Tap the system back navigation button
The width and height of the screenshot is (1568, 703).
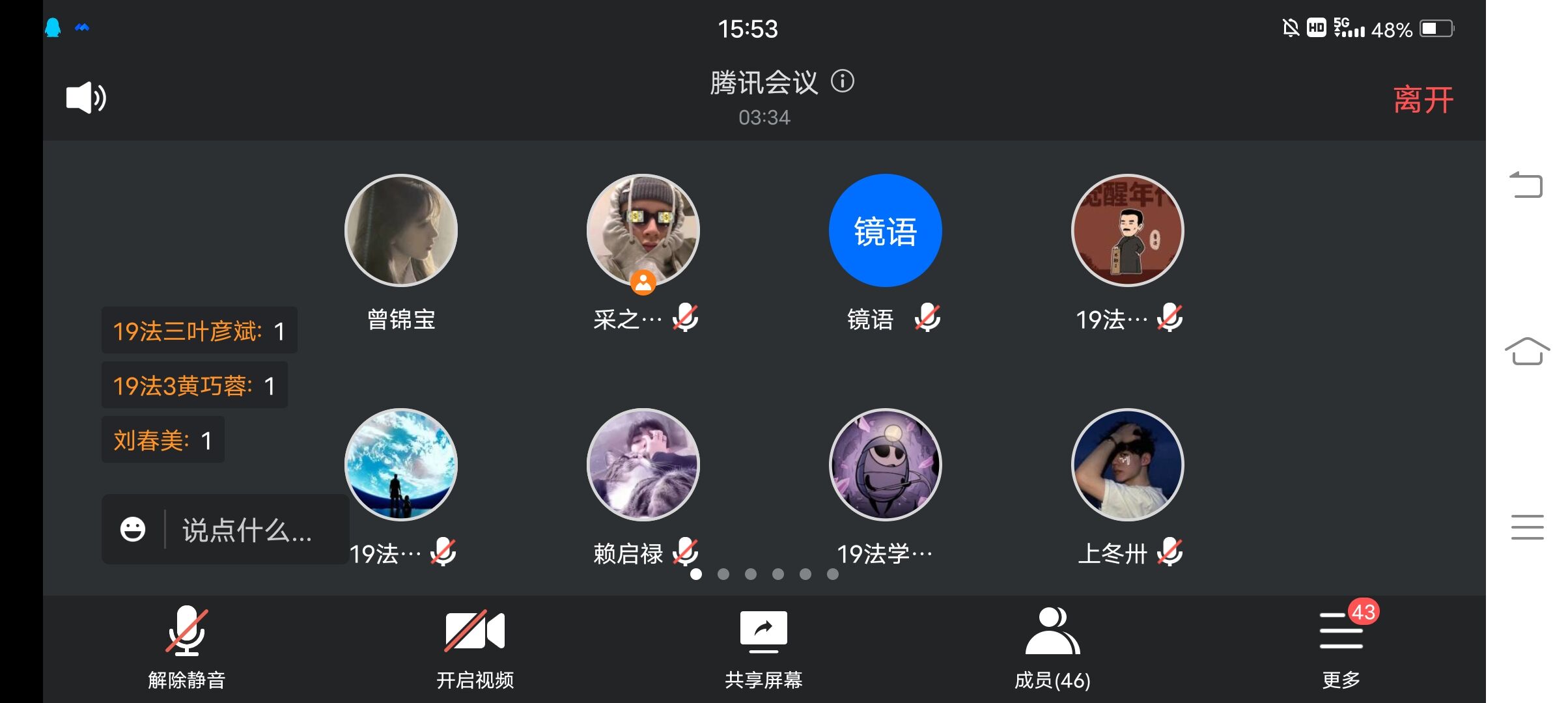[x=1526, y=185]
